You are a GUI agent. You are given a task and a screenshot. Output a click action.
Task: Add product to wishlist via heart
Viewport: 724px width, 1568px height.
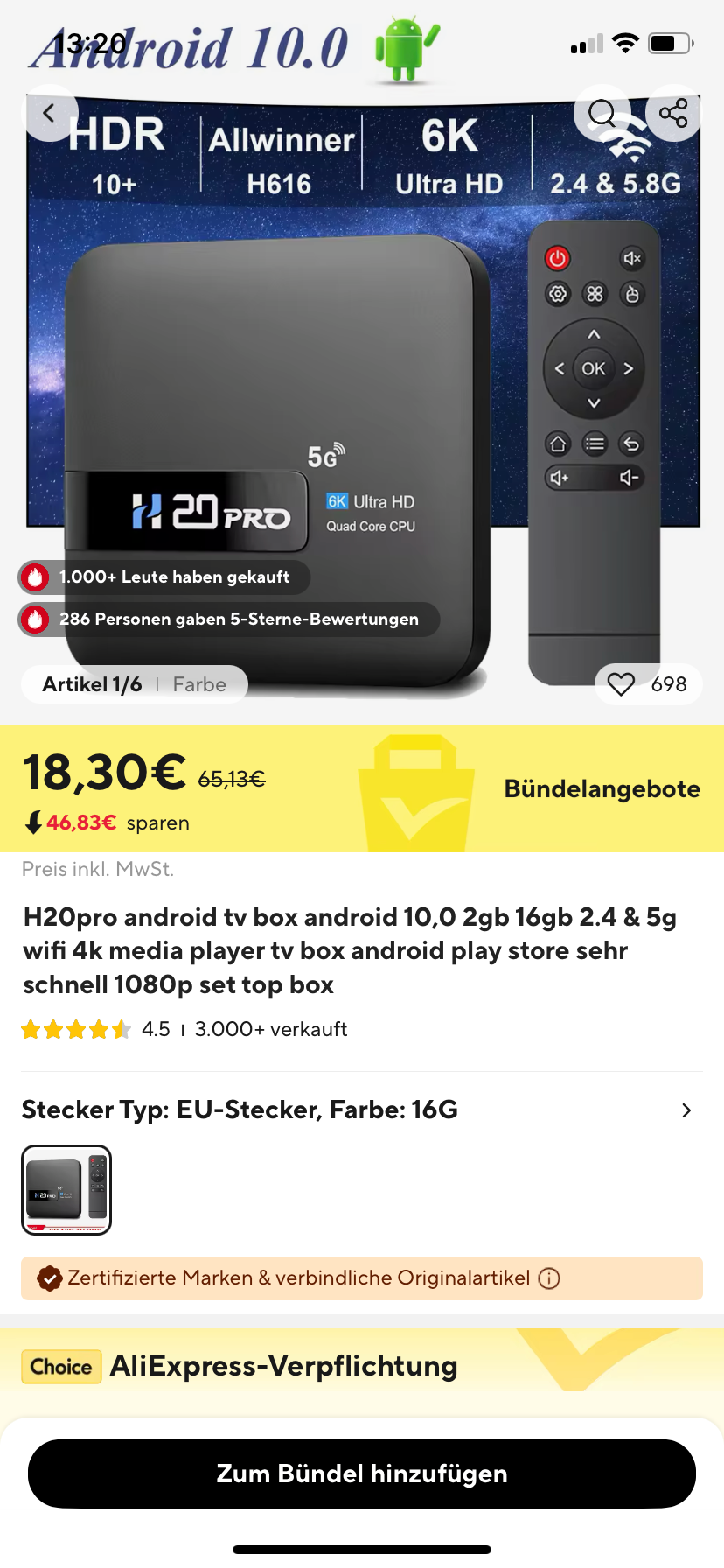coord(621,684)
